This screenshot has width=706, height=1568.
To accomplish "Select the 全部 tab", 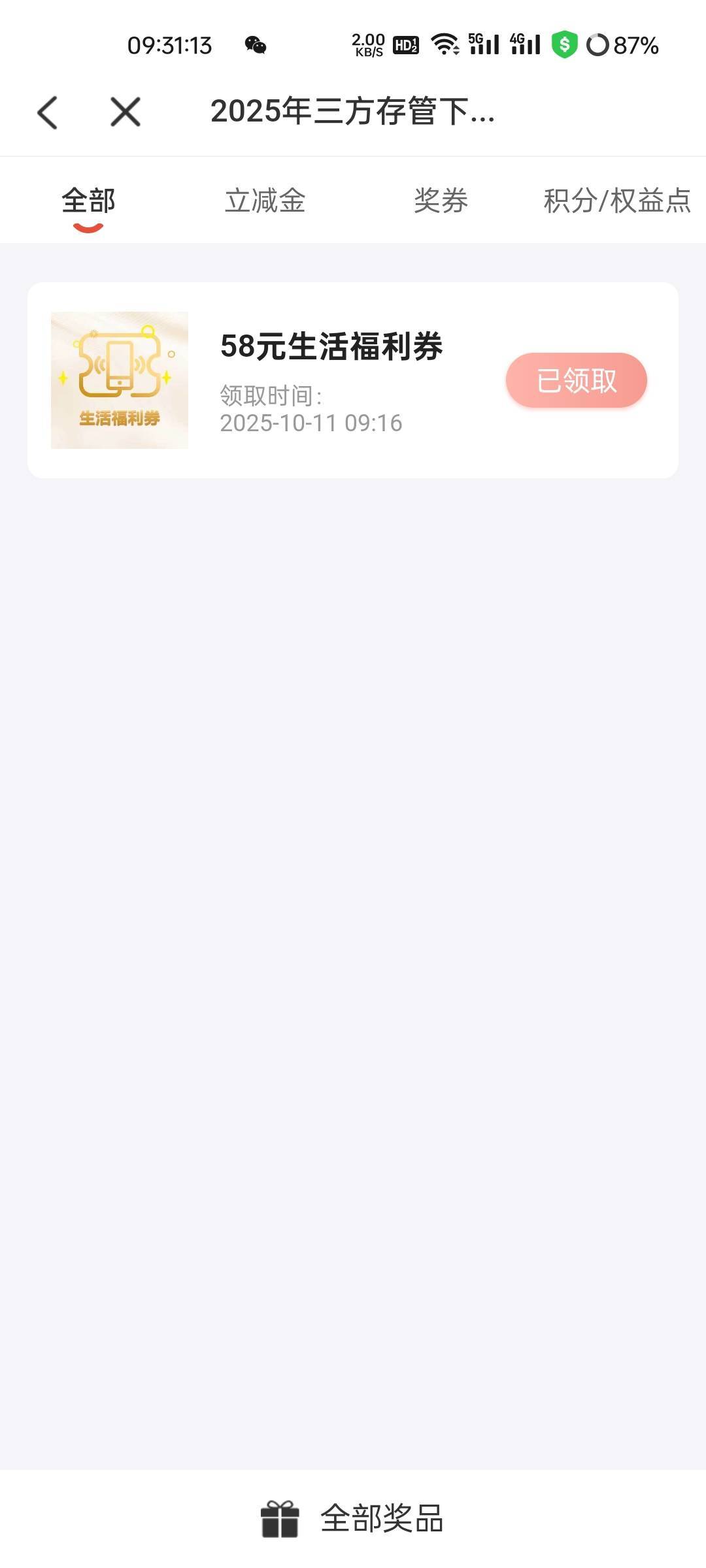I will pos(88,201).
